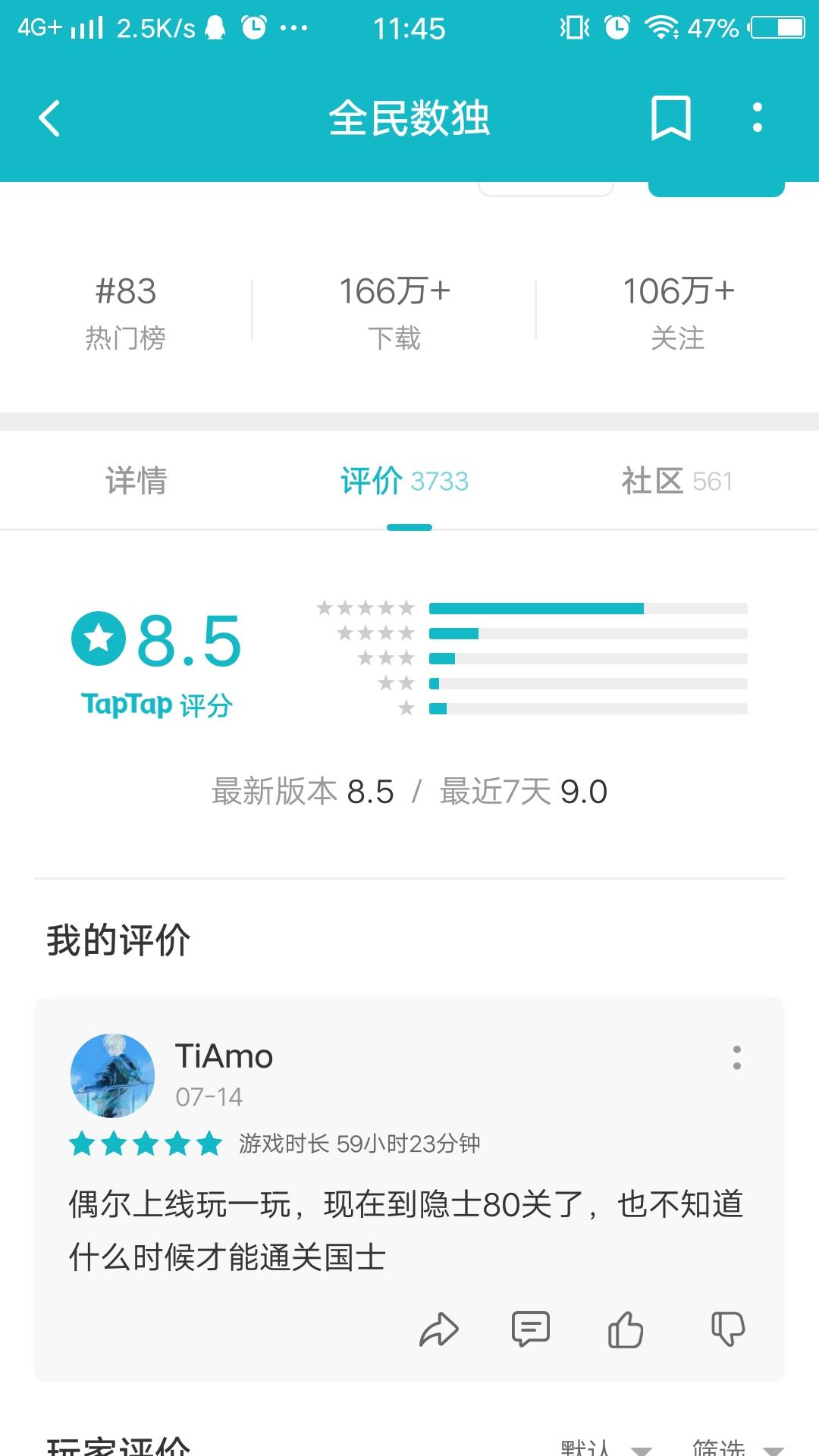Bookmark the 全民数独 game
Viewport: 819px width, 1456px height.
670,118
